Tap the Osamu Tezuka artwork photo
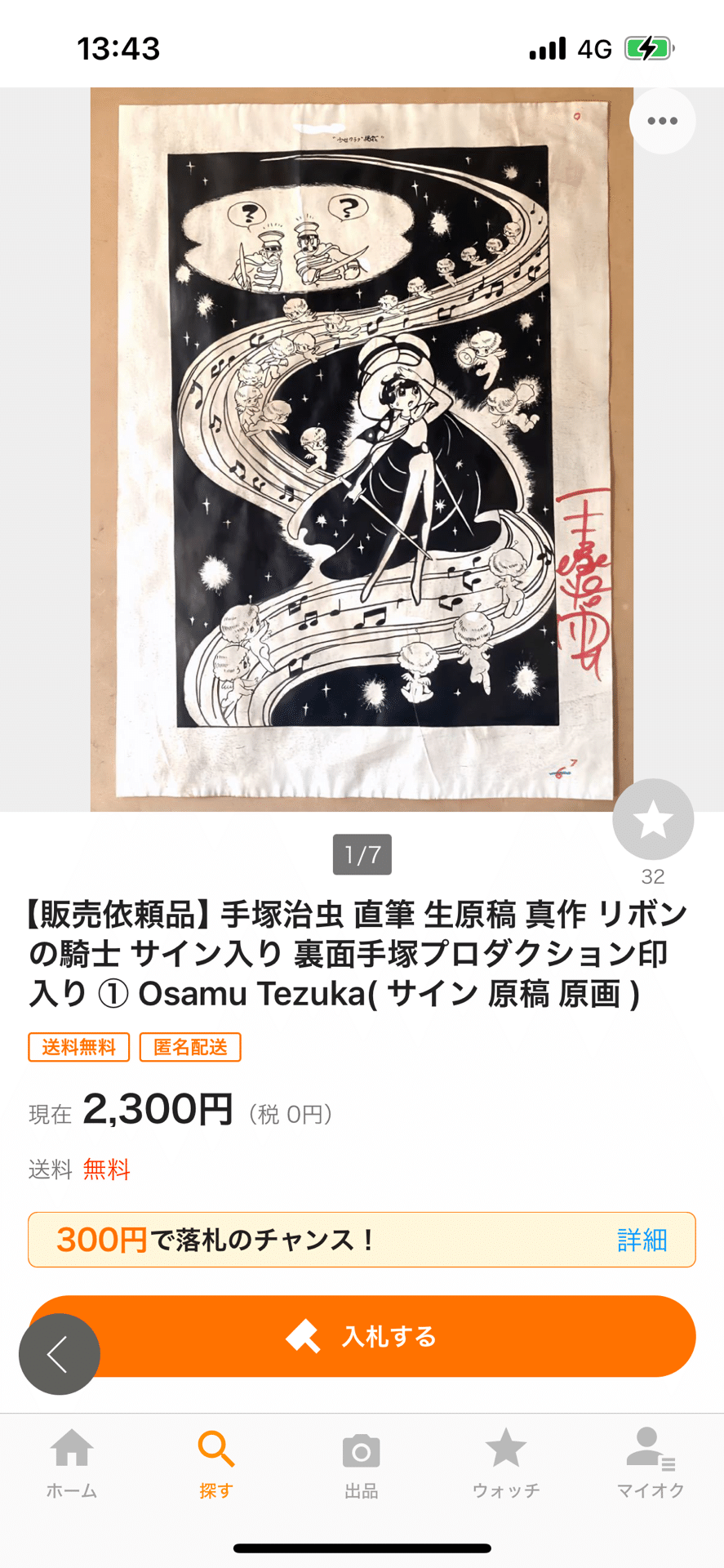Viewport: 724px width, 1568px height. pos(362,445)
